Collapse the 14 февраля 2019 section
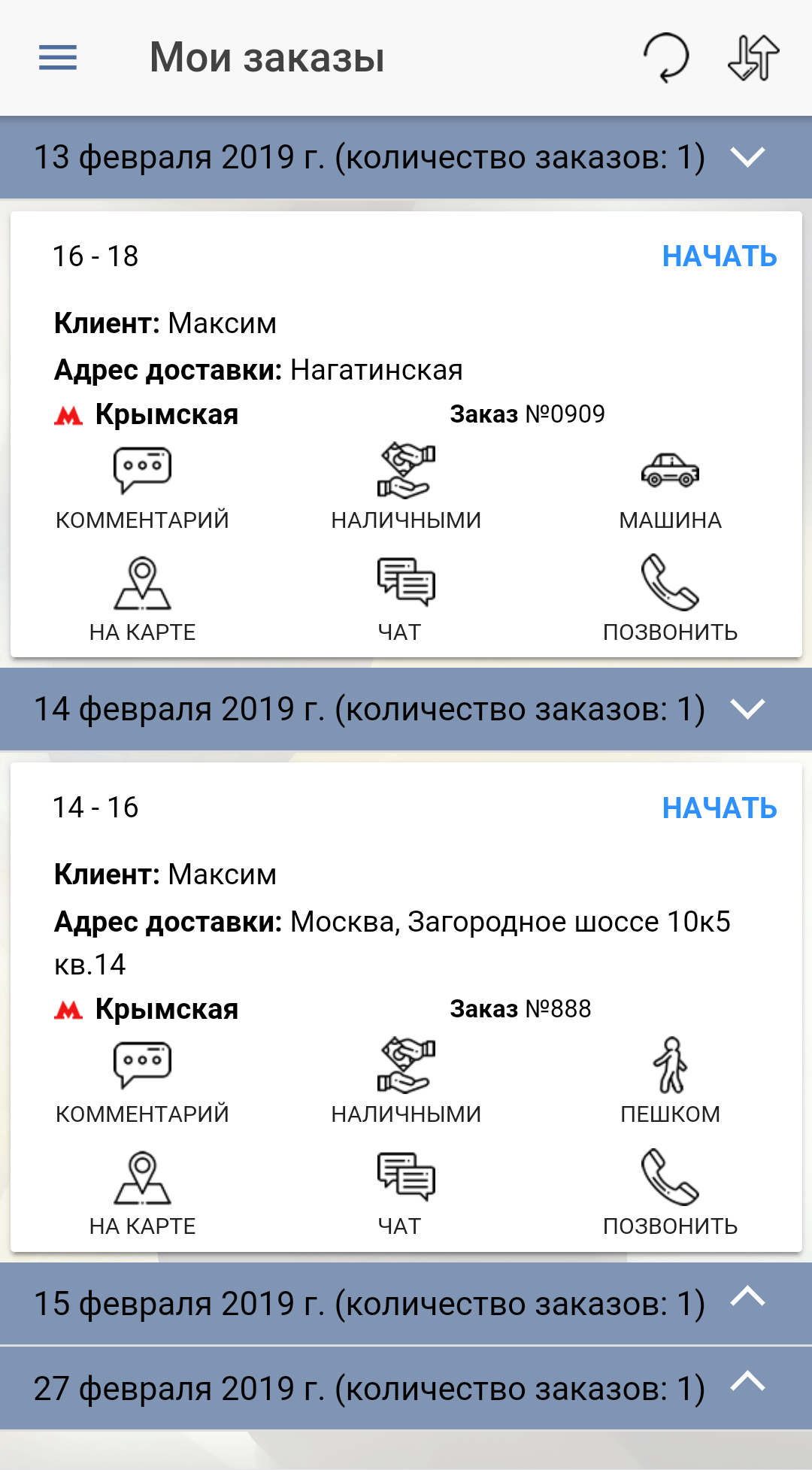812x1470 pixels. coord(747,709)
